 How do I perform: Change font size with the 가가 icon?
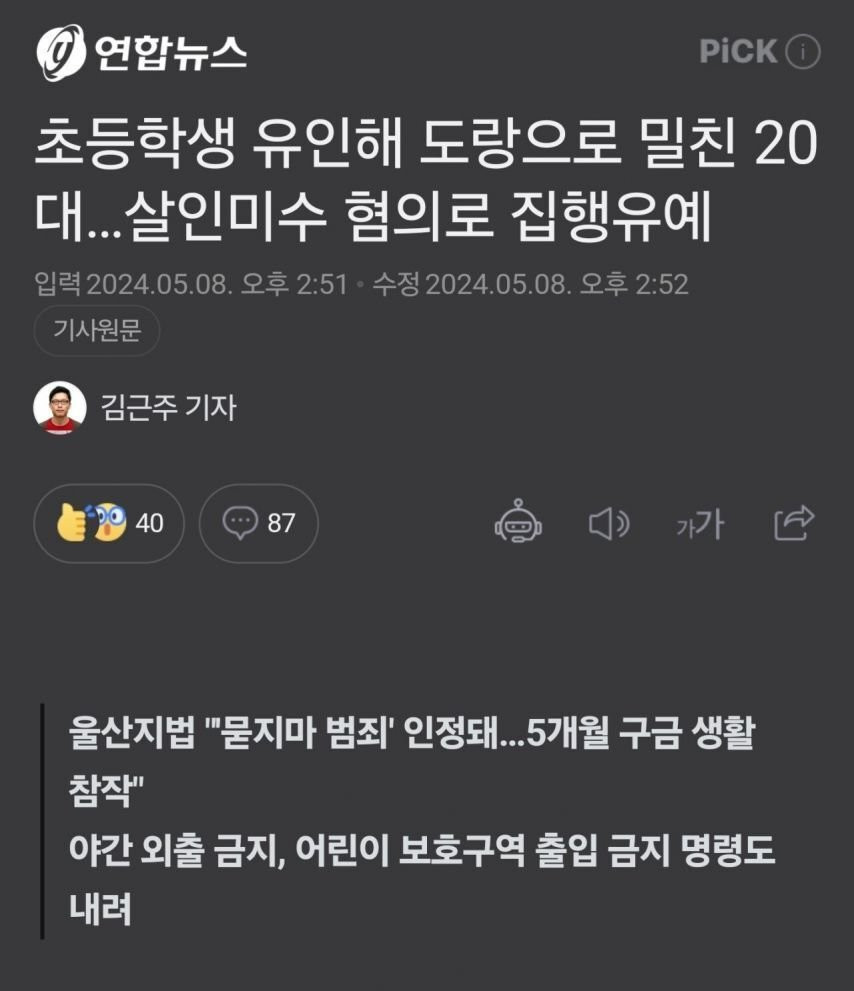(x=699, y=522)
